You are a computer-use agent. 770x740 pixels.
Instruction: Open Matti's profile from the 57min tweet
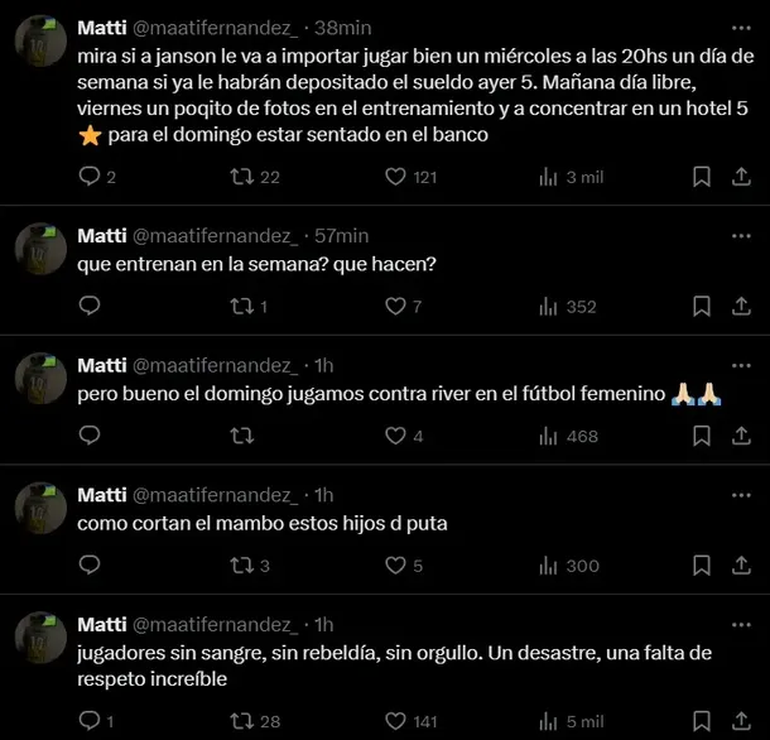(102, 236)
